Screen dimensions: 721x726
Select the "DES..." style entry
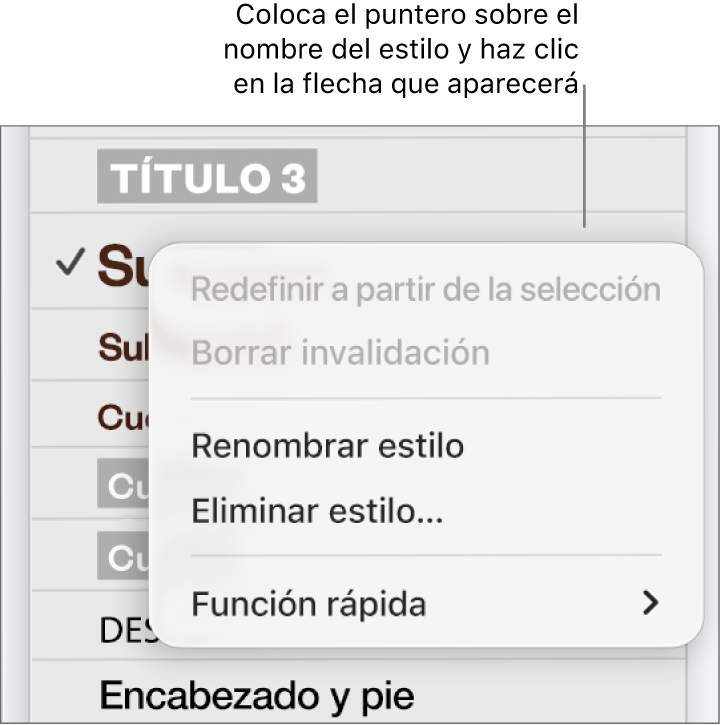click(126, 627)
